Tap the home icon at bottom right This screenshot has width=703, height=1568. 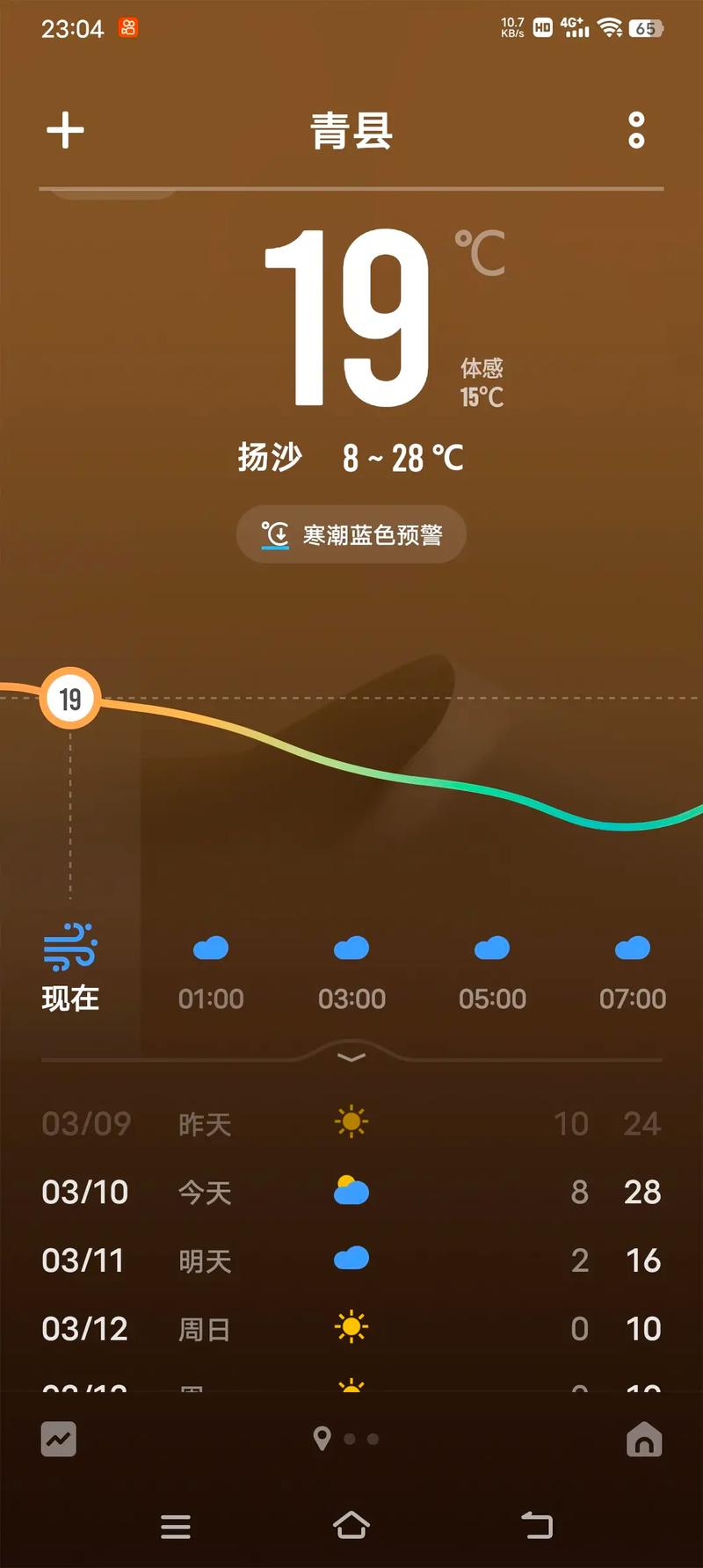coord(644,1439)
